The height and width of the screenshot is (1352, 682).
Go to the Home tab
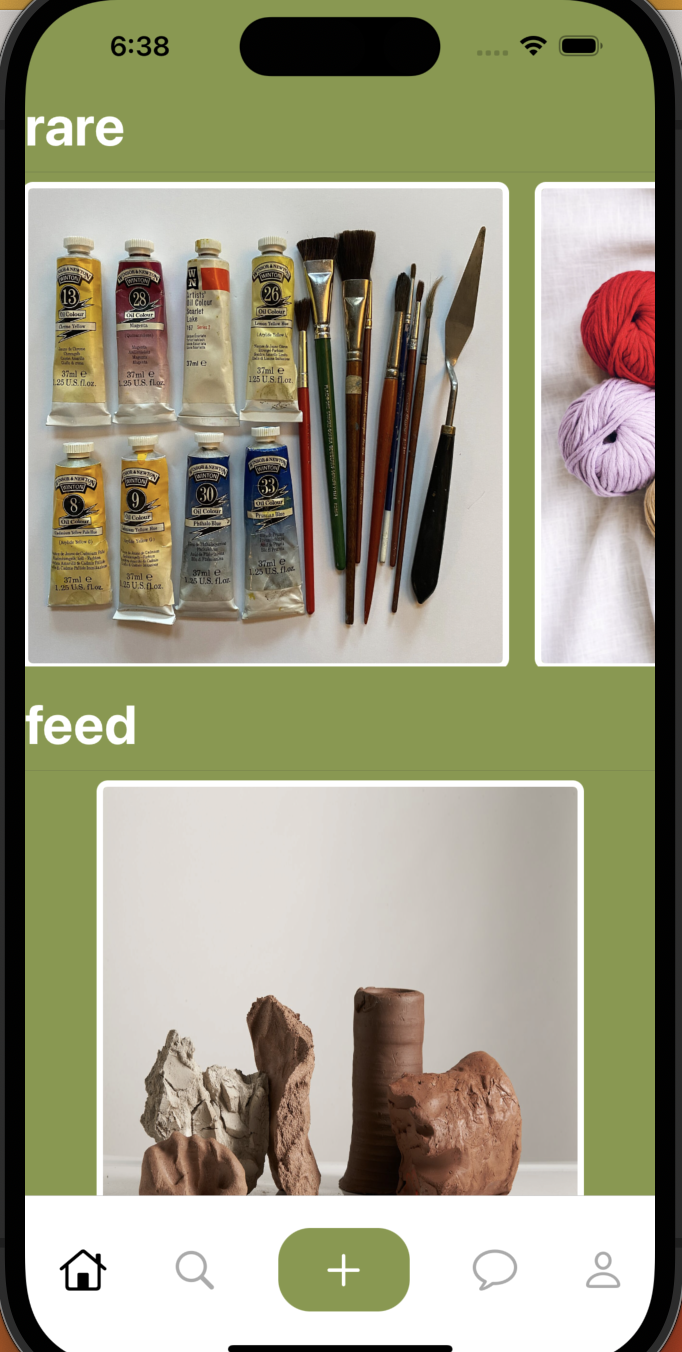tap(83, 1270)
